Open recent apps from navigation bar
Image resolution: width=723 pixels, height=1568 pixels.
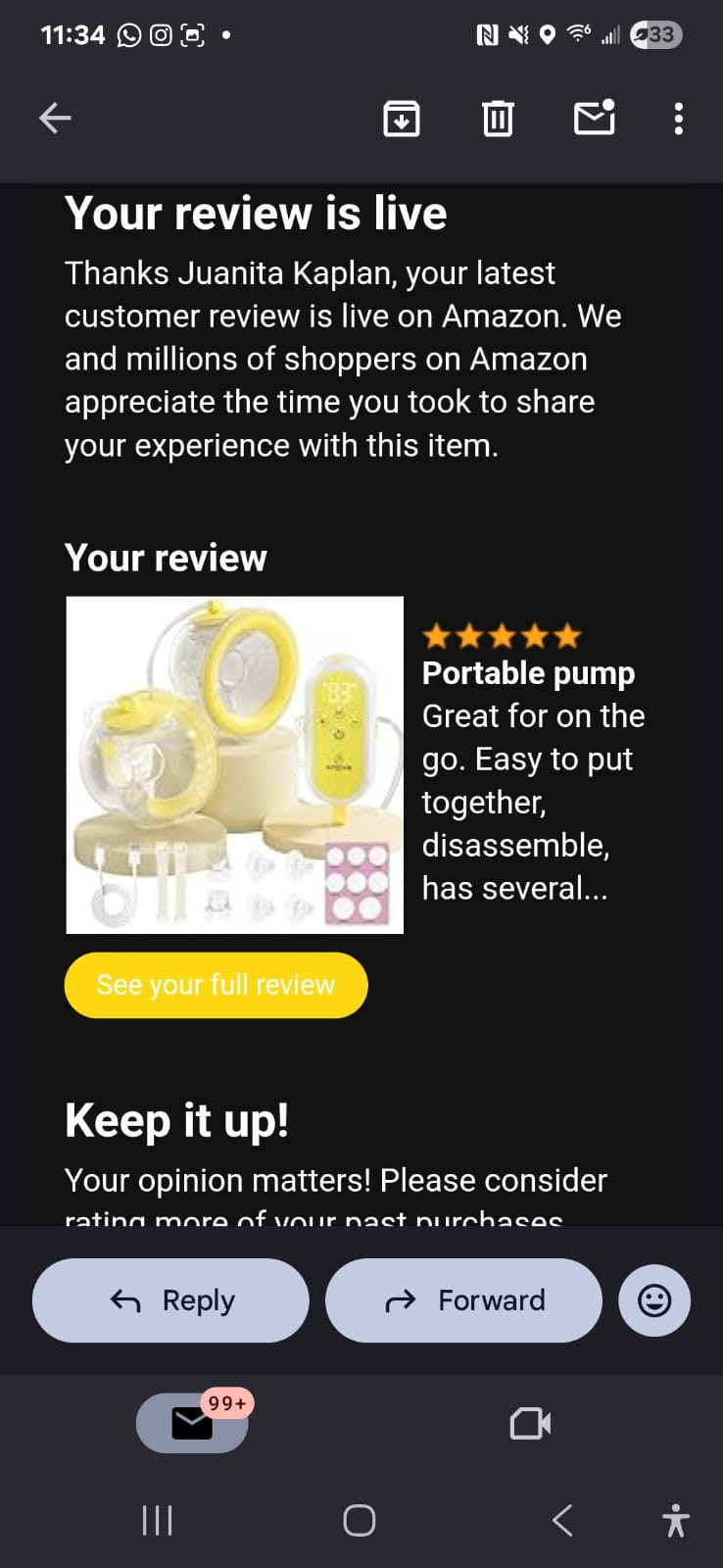157,1520
